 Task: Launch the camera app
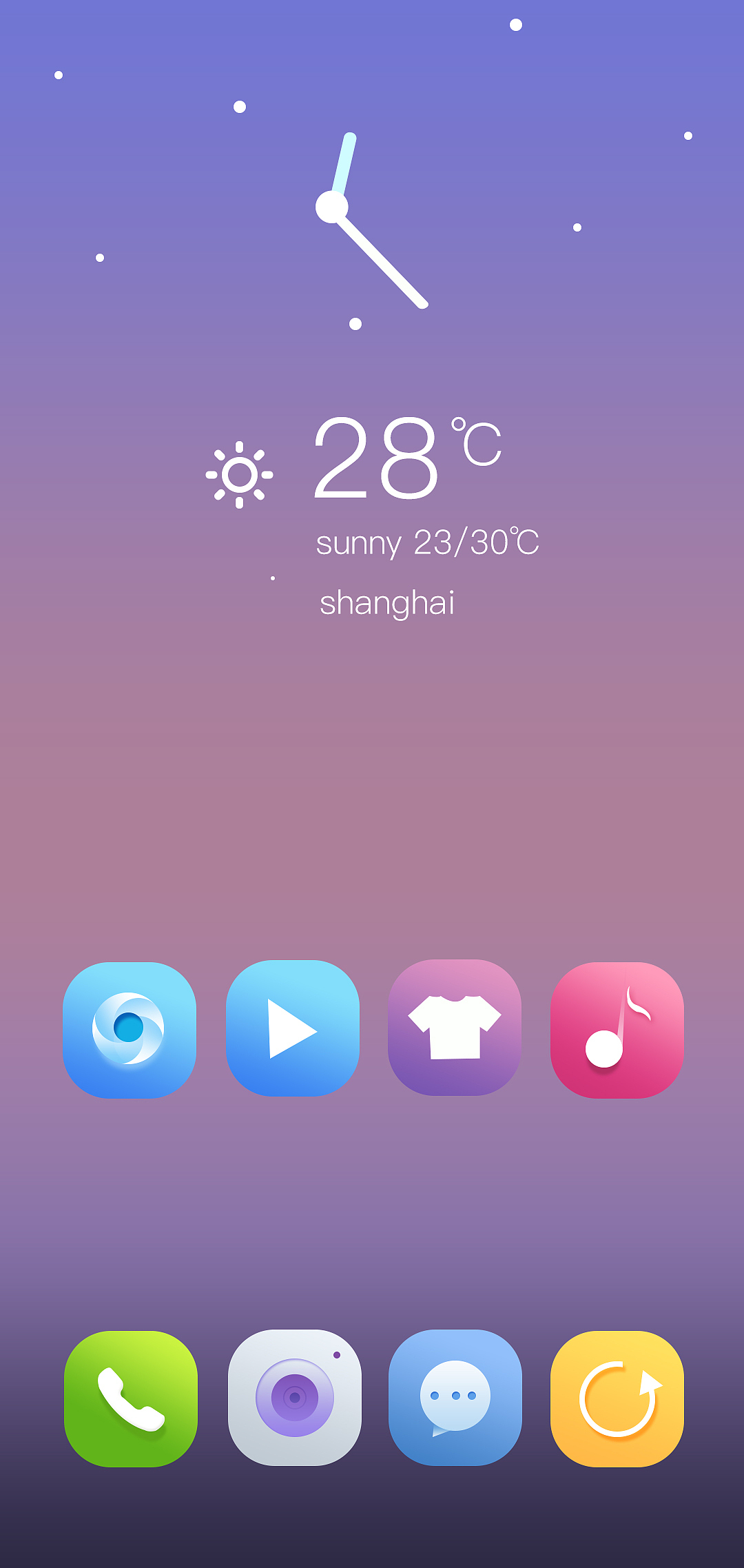[295, 1398]
